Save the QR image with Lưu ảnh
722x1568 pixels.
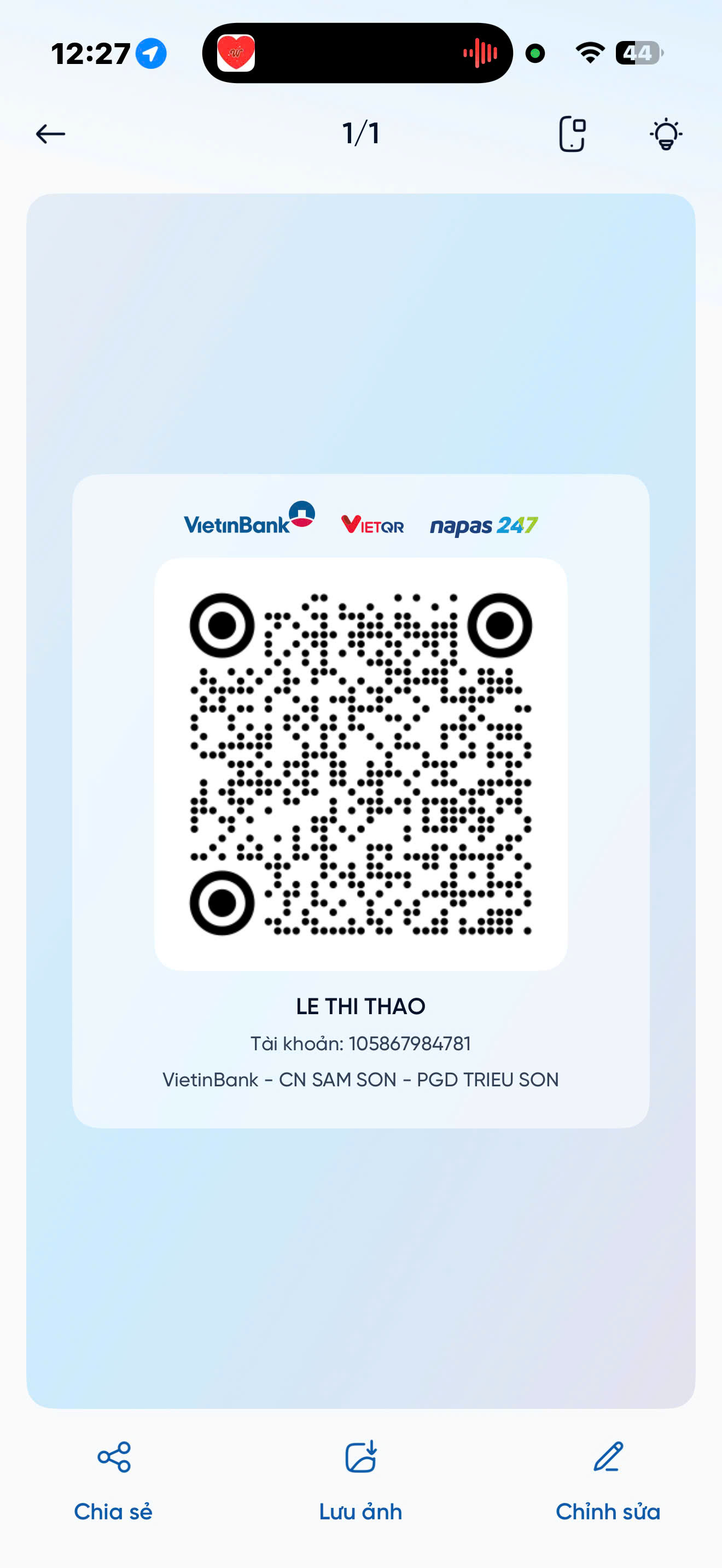tap(361, 1481)
